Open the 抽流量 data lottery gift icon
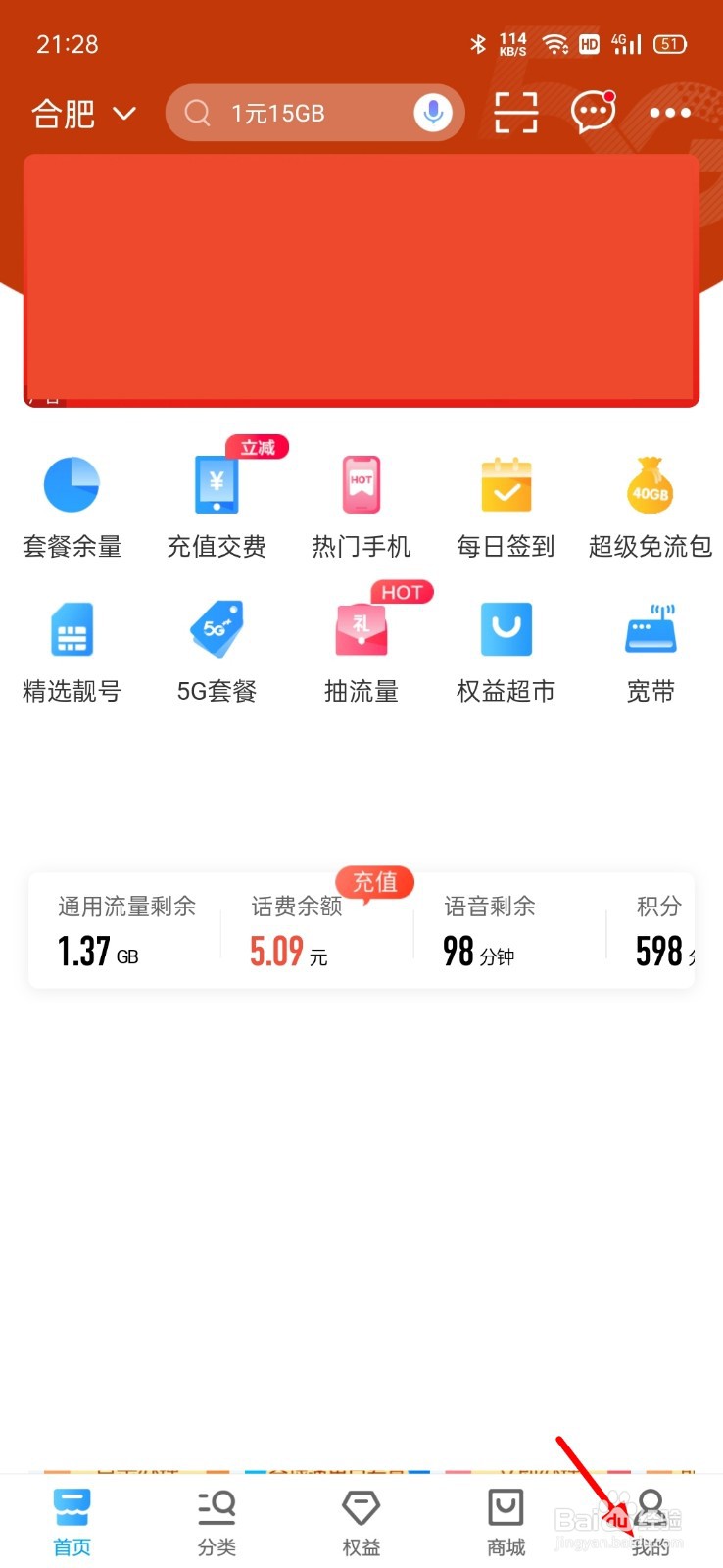 361,647
